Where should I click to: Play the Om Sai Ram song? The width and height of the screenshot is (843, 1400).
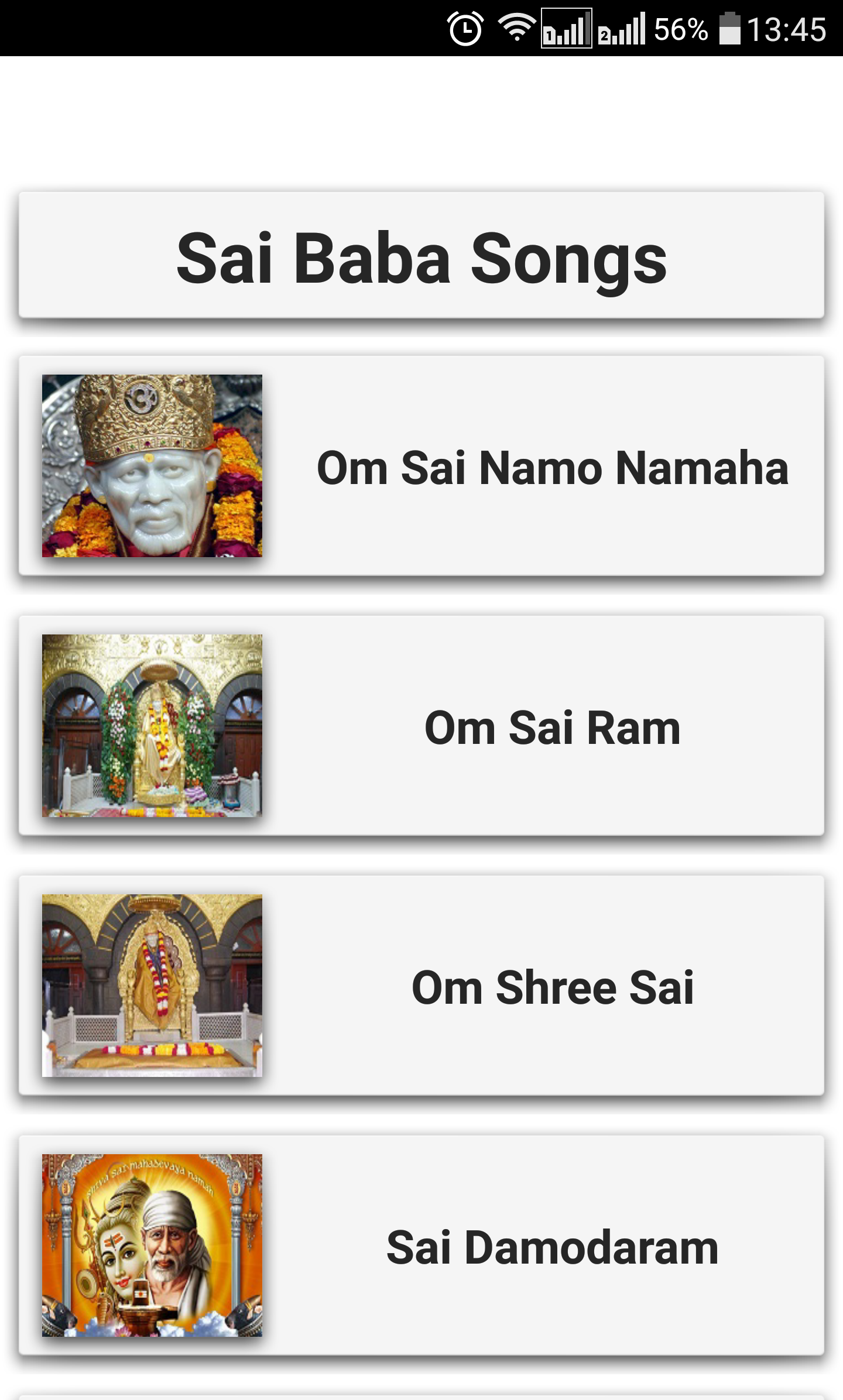click(421, 726)
